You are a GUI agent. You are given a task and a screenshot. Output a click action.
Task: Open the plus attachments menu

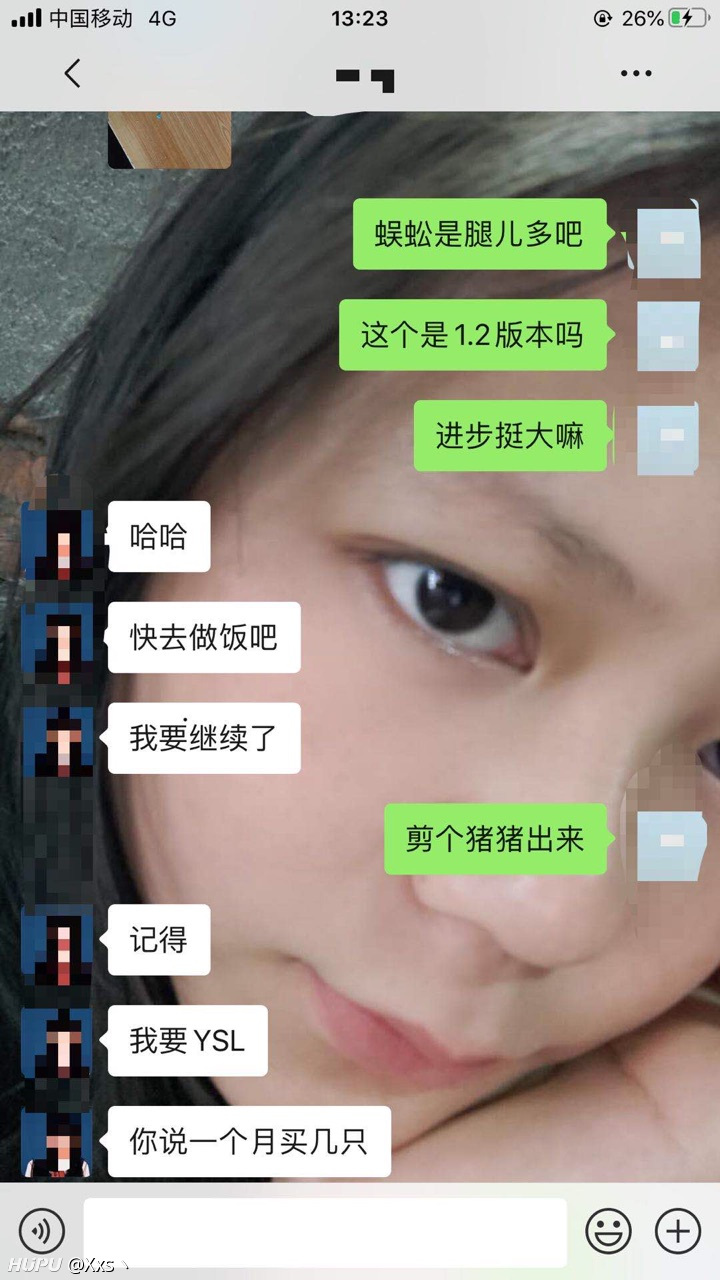tap(677, 1230)
